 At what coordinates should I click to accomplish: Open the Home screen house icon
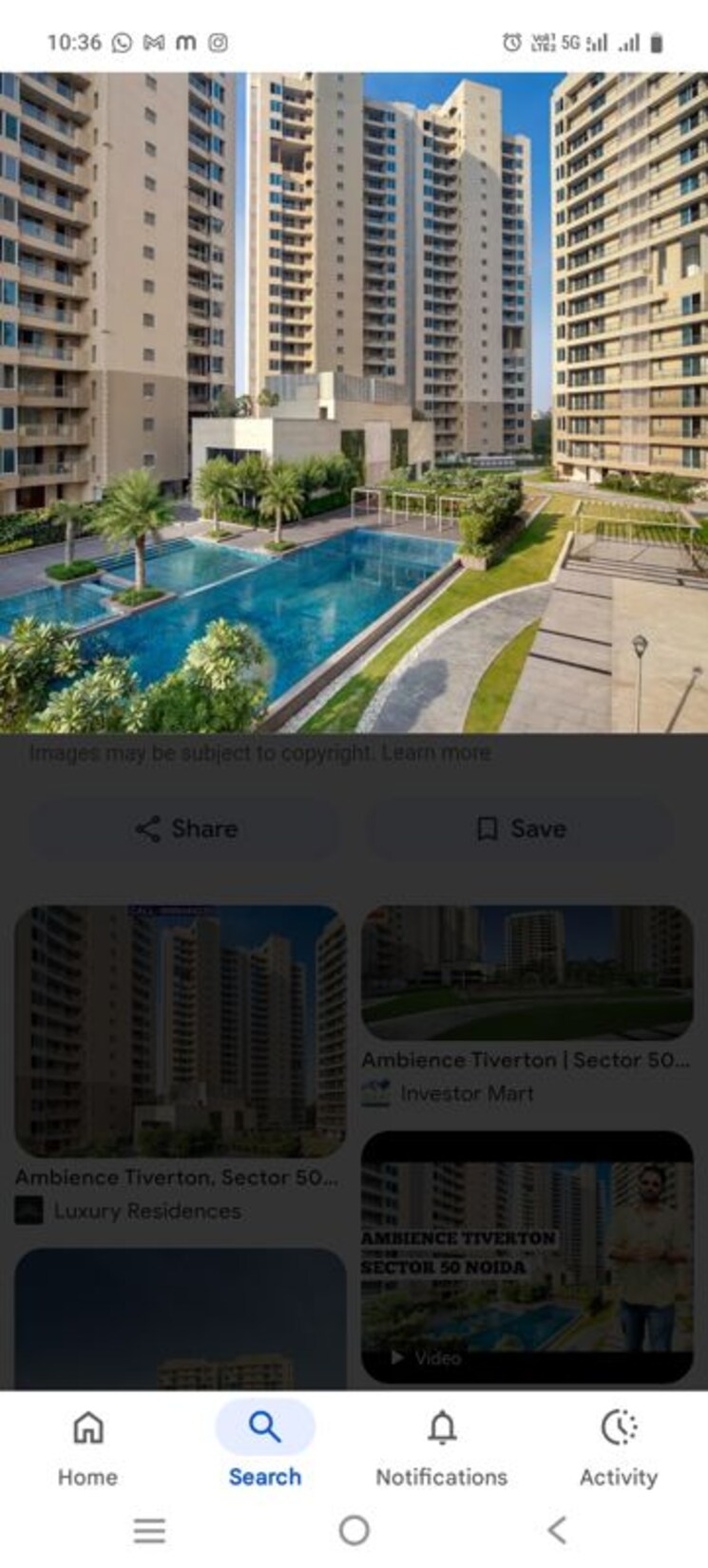[x=88, y=1426]
